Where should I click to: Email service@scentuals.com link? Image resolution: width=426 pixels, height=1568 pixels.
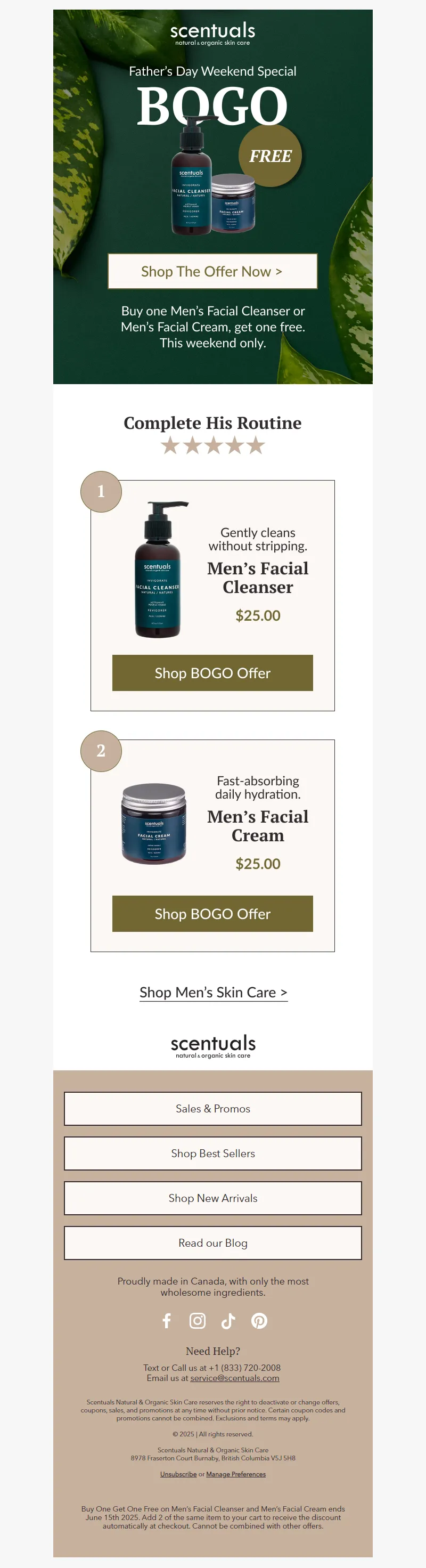click(234, 1378)
